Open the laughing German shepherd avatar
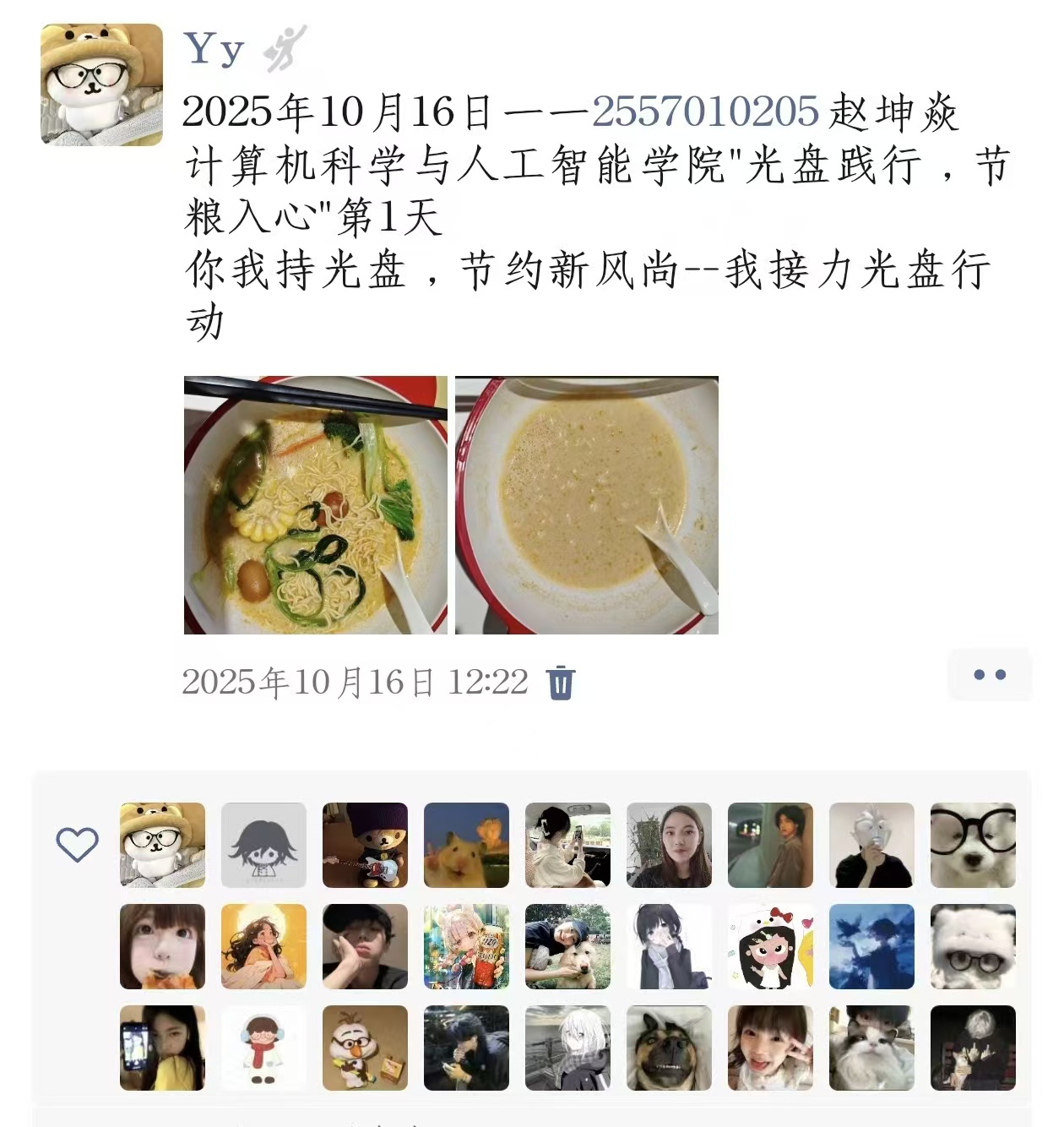The width and height of the screenshot is (1064, 1127). (669, 1048)
